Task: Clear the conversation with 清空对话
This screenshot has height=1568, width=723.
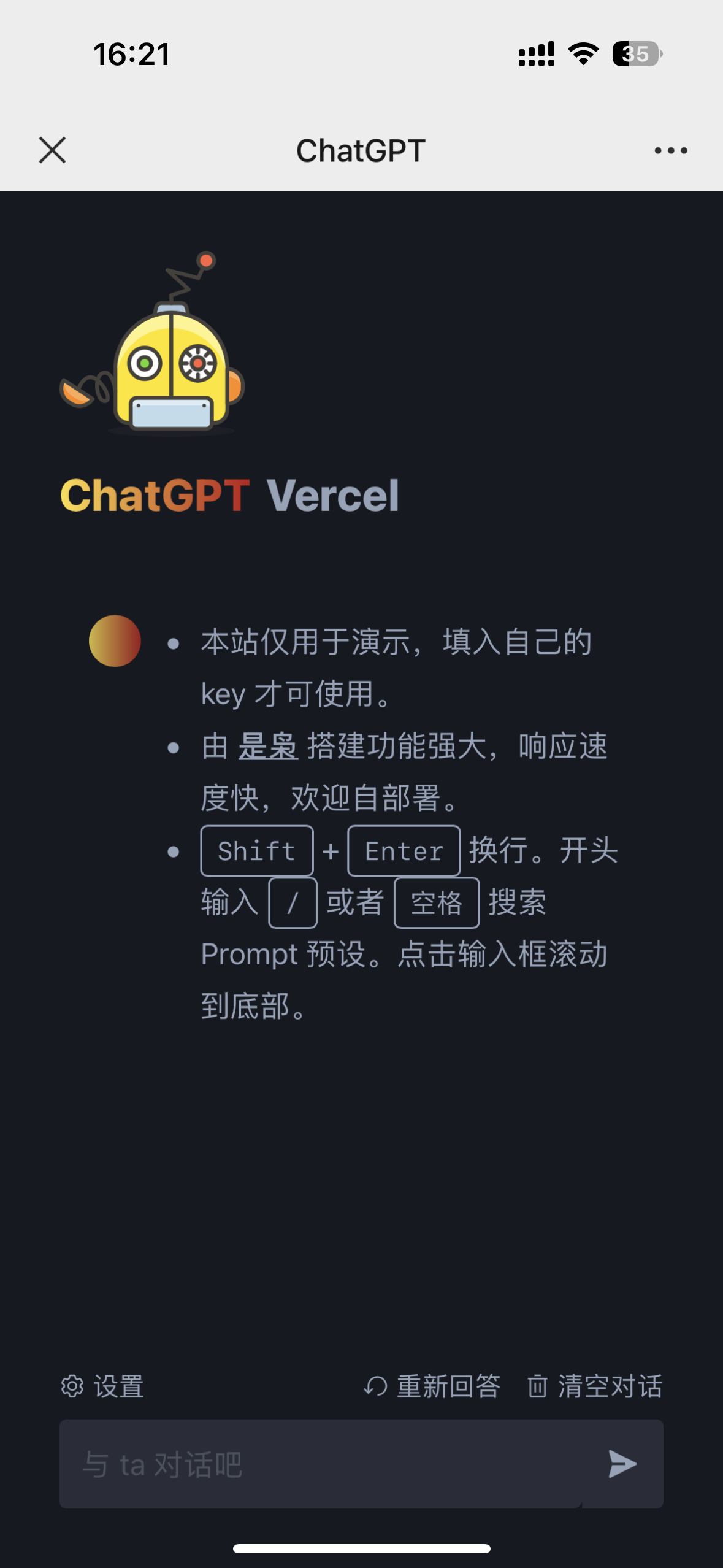Action: click(x=595, y=1386)
